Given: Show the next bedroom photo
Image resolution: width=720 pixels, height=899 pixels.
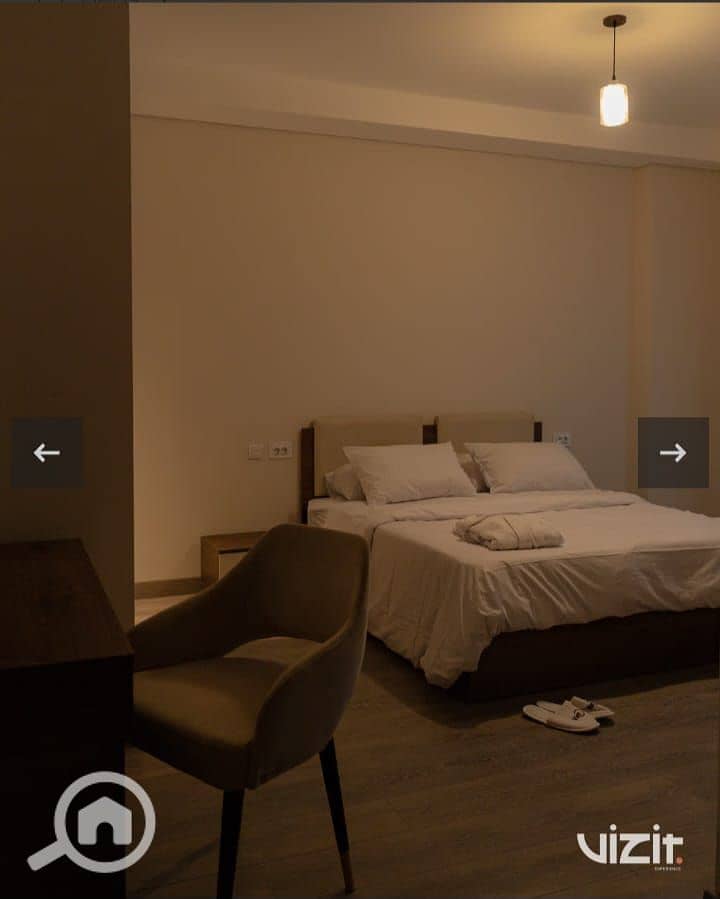Looking at the screenshot, I should (673, 453).
